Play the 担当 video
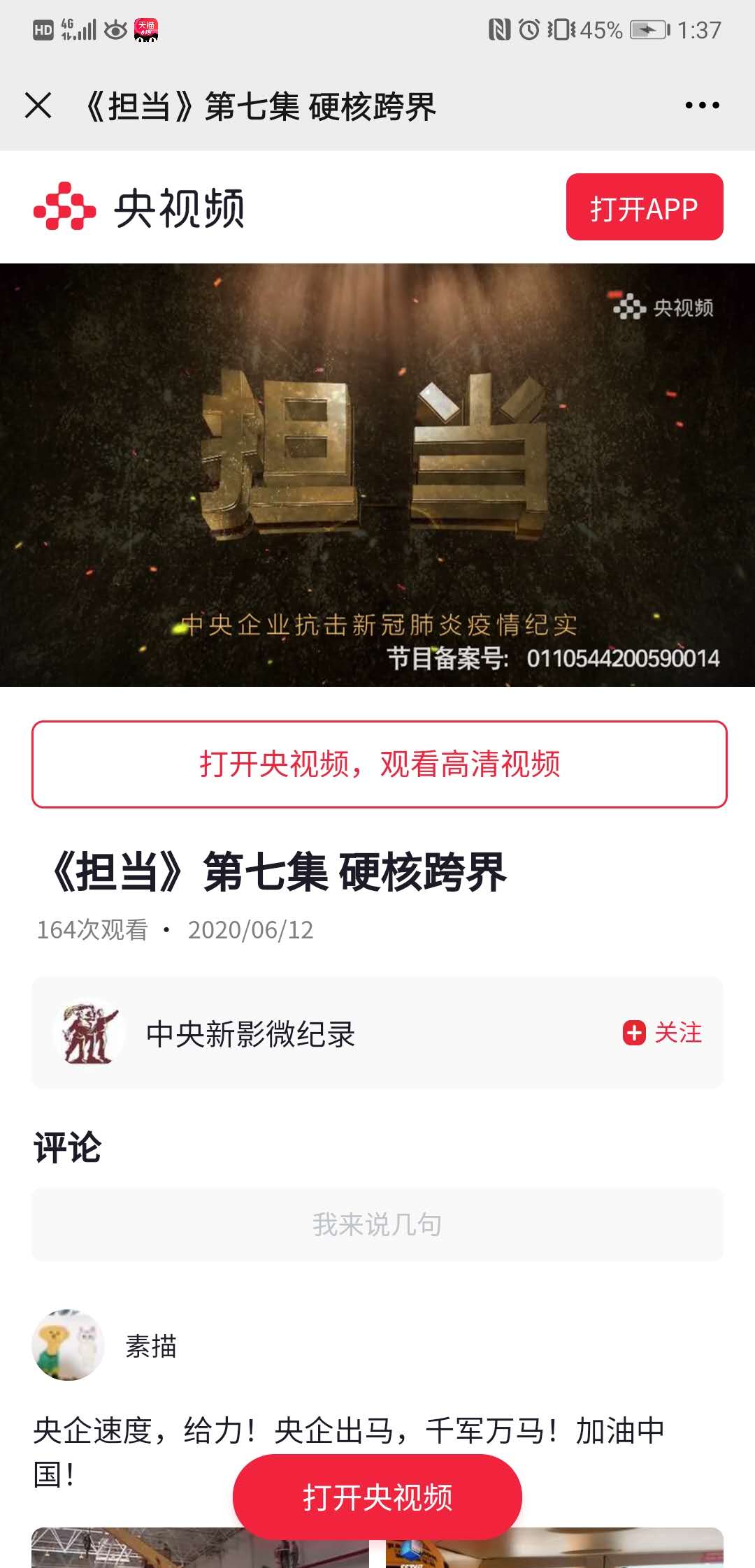Image resolution: width=755 pixels, height=1568 pixels. tap(377, 474)
